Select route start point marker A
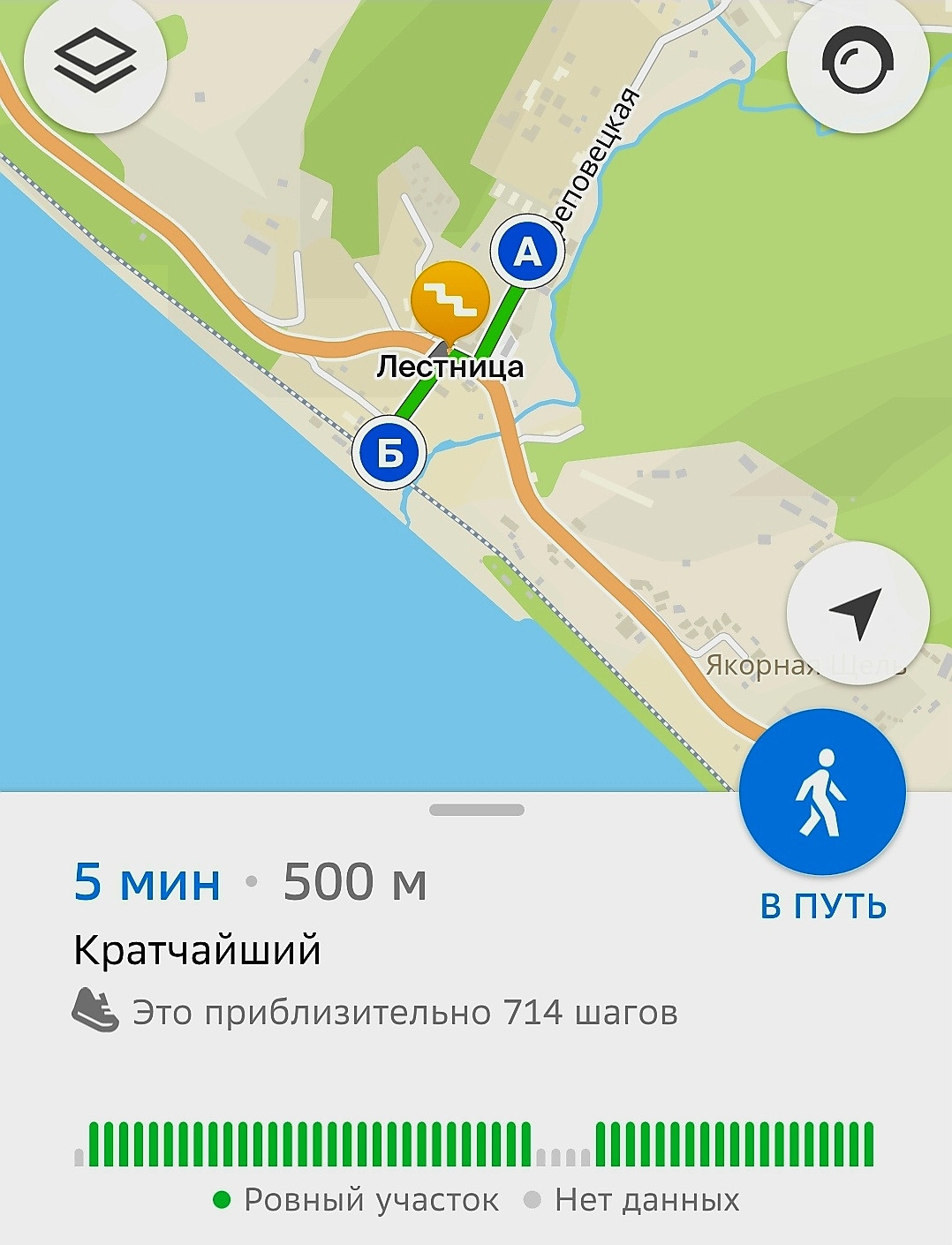The image size is (952, 1245). [x=527, y=252]
